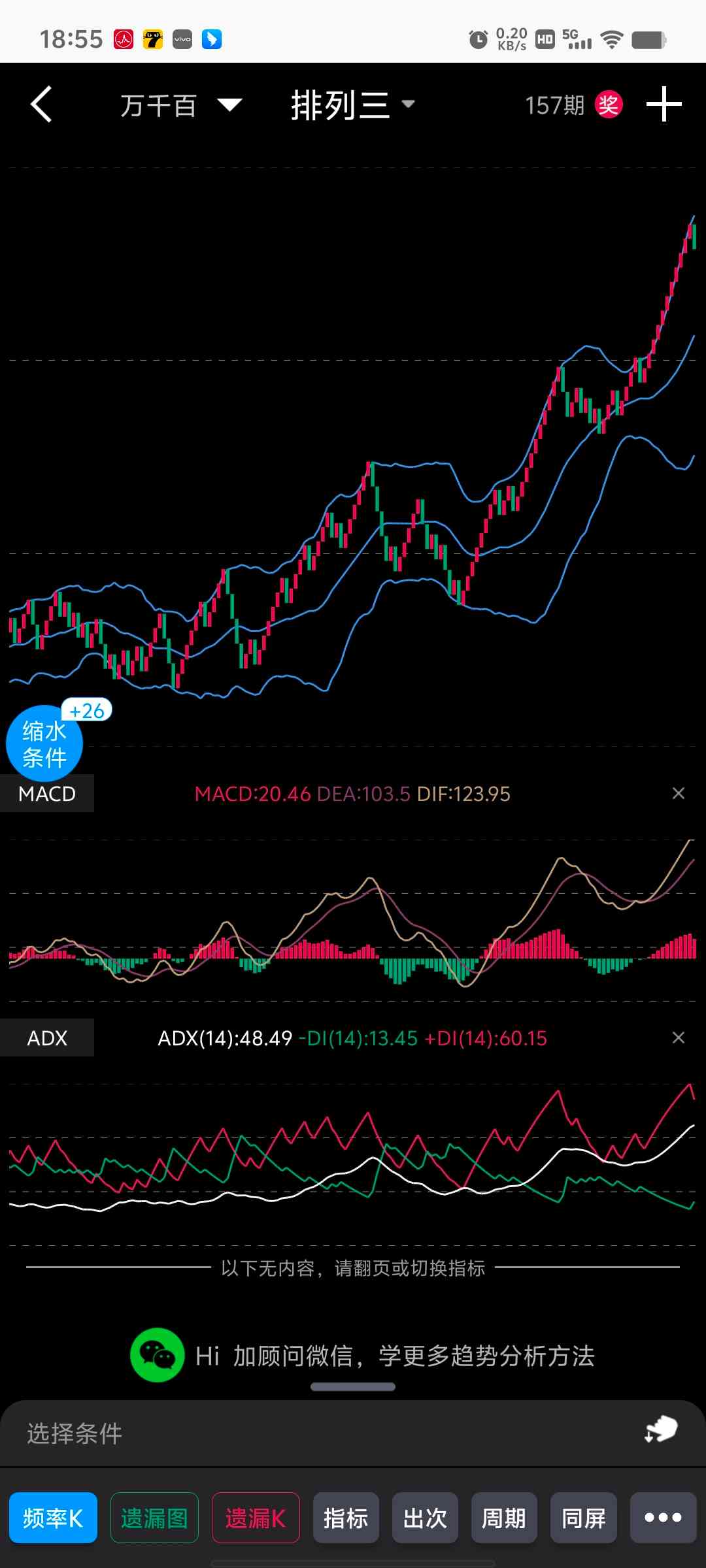706x1568 pixels.
Task: Open the 指标 indicators options
Action: point(346,1518)
